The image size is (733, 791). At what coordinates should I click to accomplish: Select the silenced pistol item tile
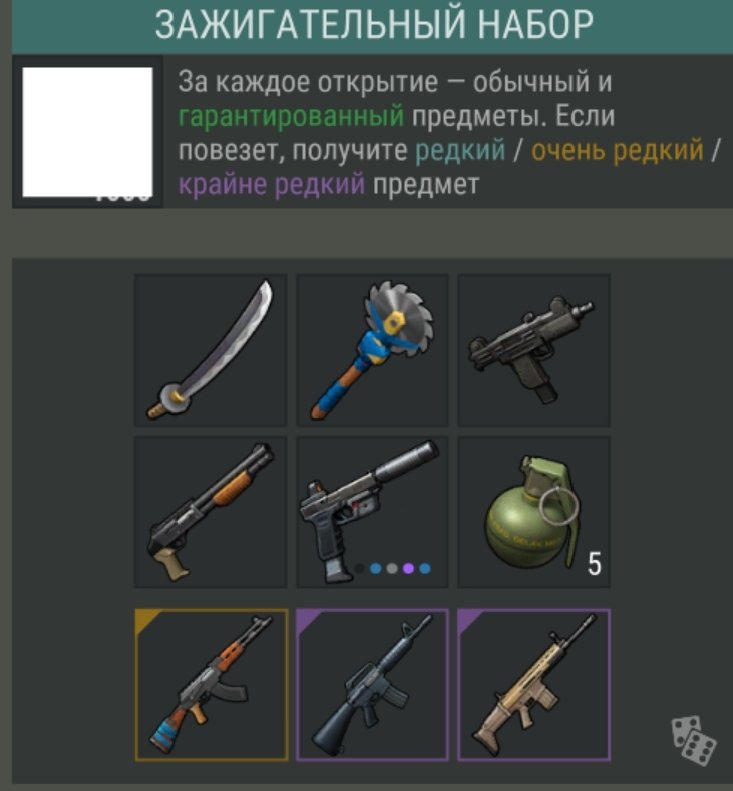tap(372, 512)
